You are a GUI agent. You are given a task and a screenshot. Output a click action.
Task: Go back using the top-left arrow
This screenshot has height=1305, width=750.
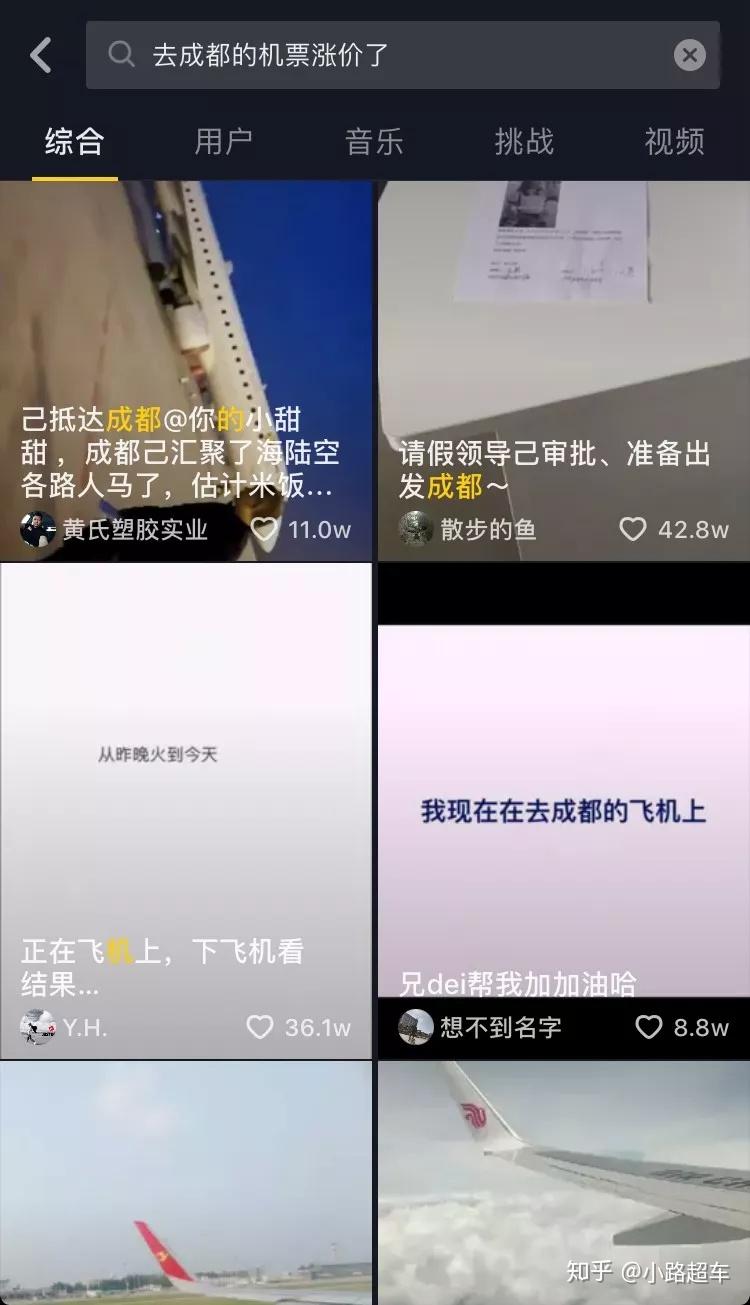(x=41, y=55)
